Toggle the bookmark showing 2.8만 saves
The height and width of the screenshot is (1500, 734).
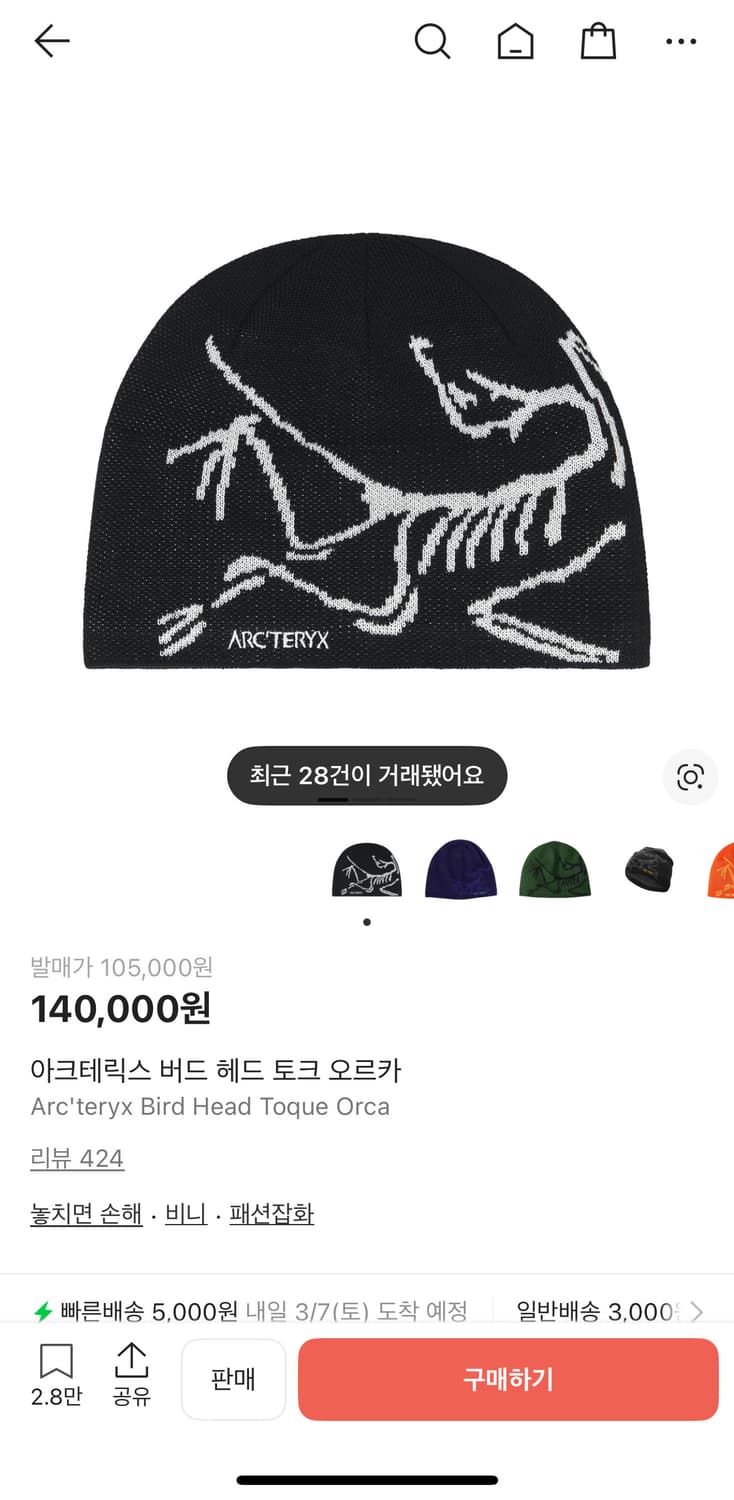pyautogui.click(x=58, y=1361)
